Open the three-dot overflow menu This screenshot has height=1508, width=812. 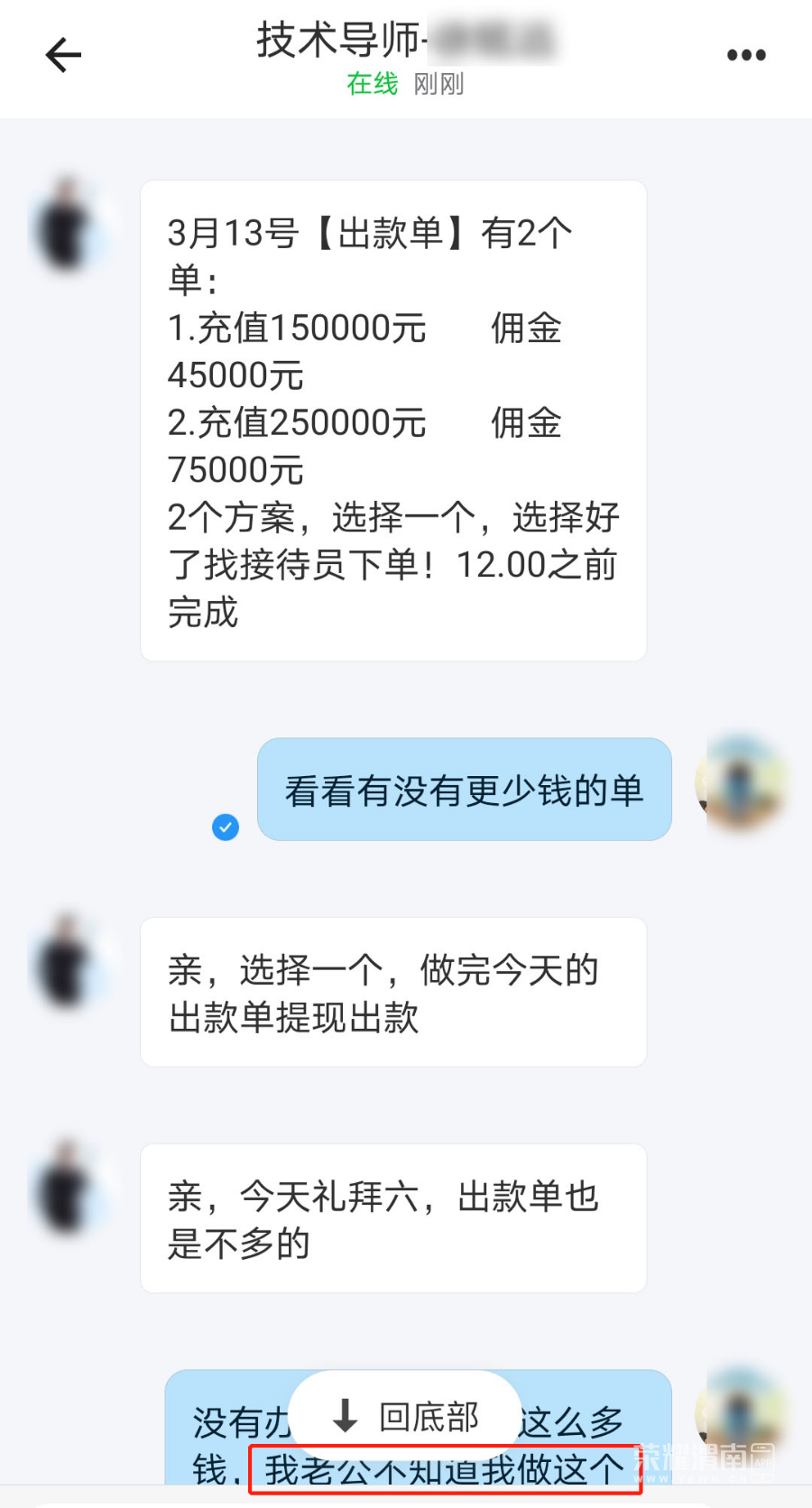(746, 56)
